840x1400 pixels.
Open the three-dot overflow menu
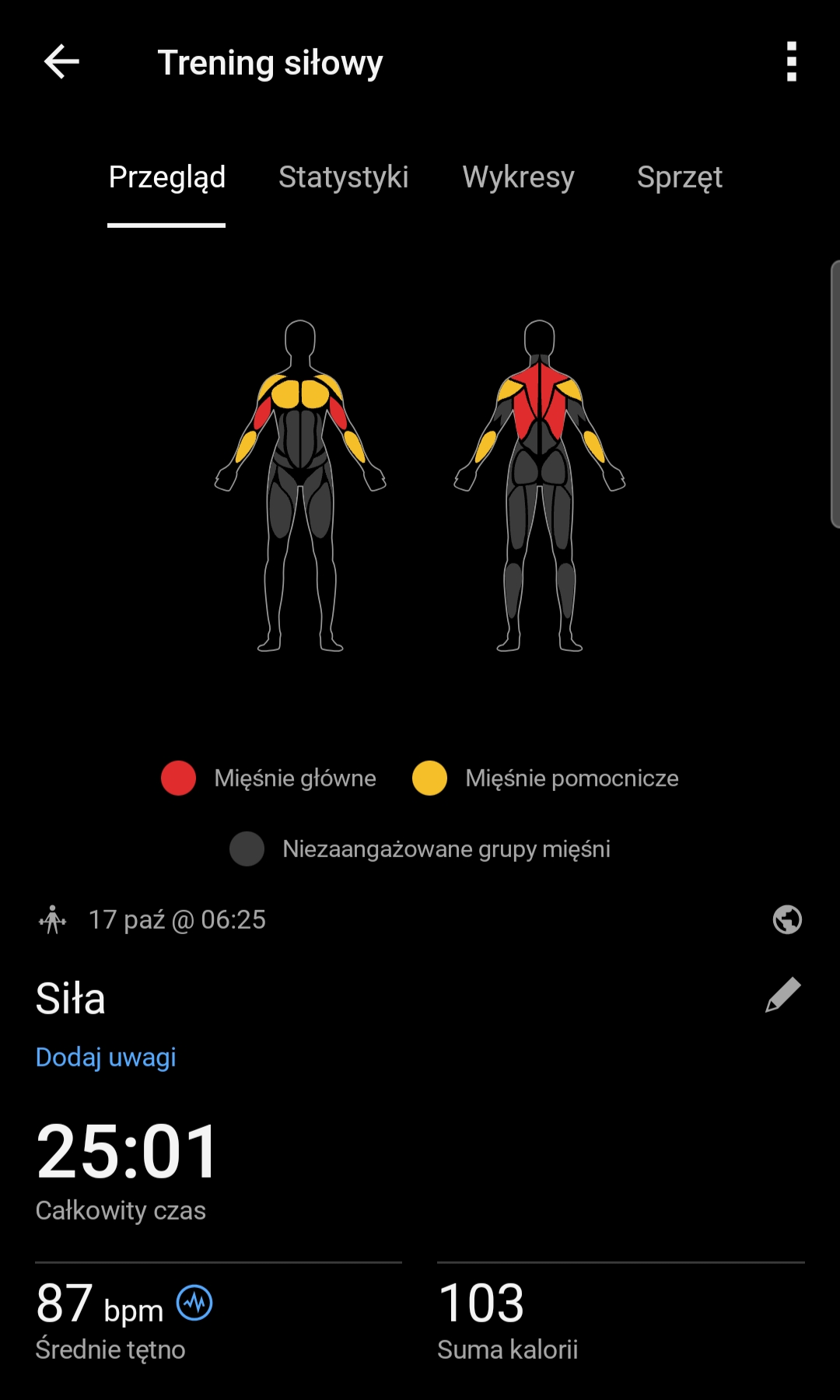click(x=791, y=62)
